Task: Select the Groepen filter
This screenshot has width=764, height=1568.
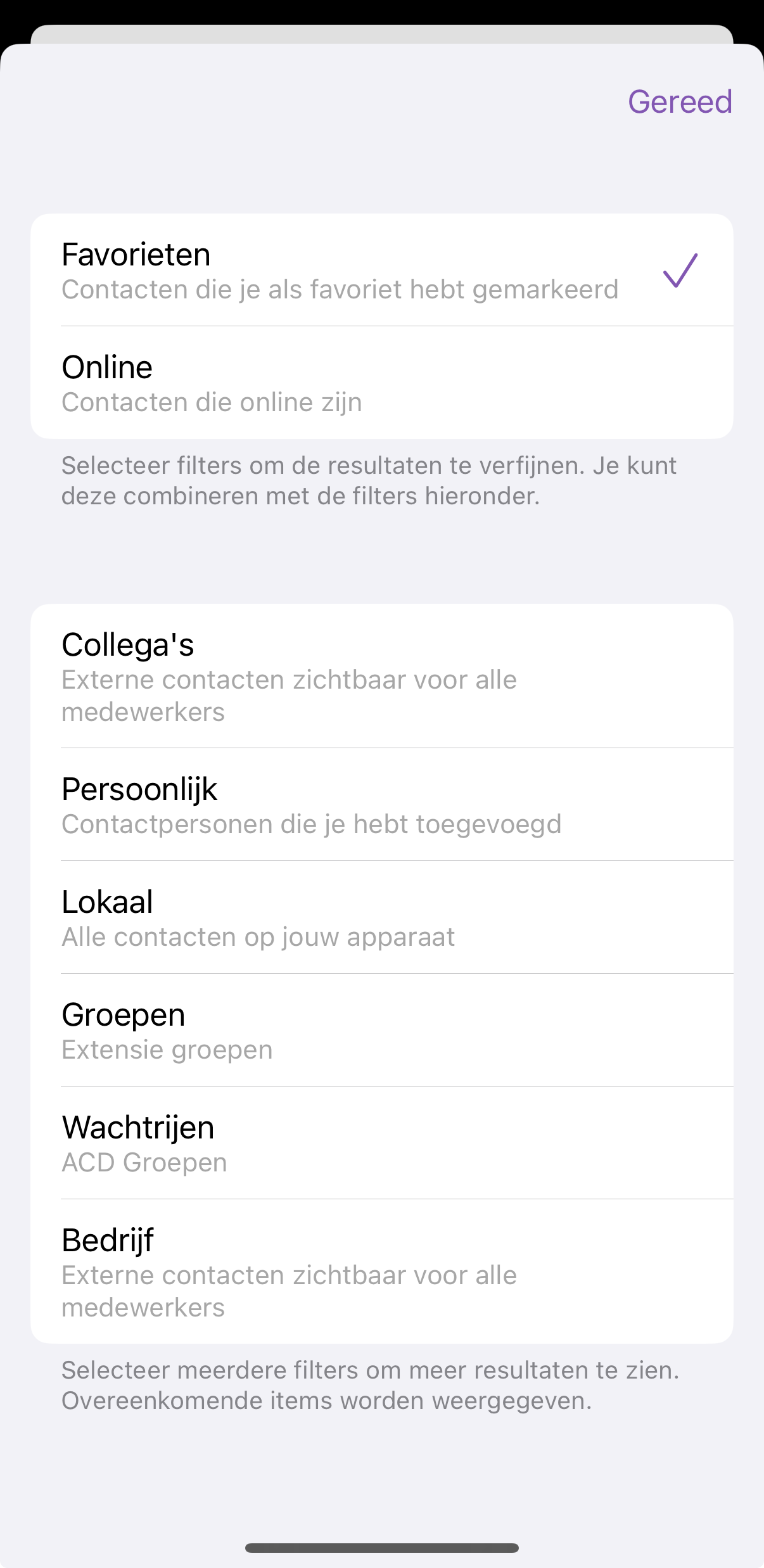Action: [381, 1030]
